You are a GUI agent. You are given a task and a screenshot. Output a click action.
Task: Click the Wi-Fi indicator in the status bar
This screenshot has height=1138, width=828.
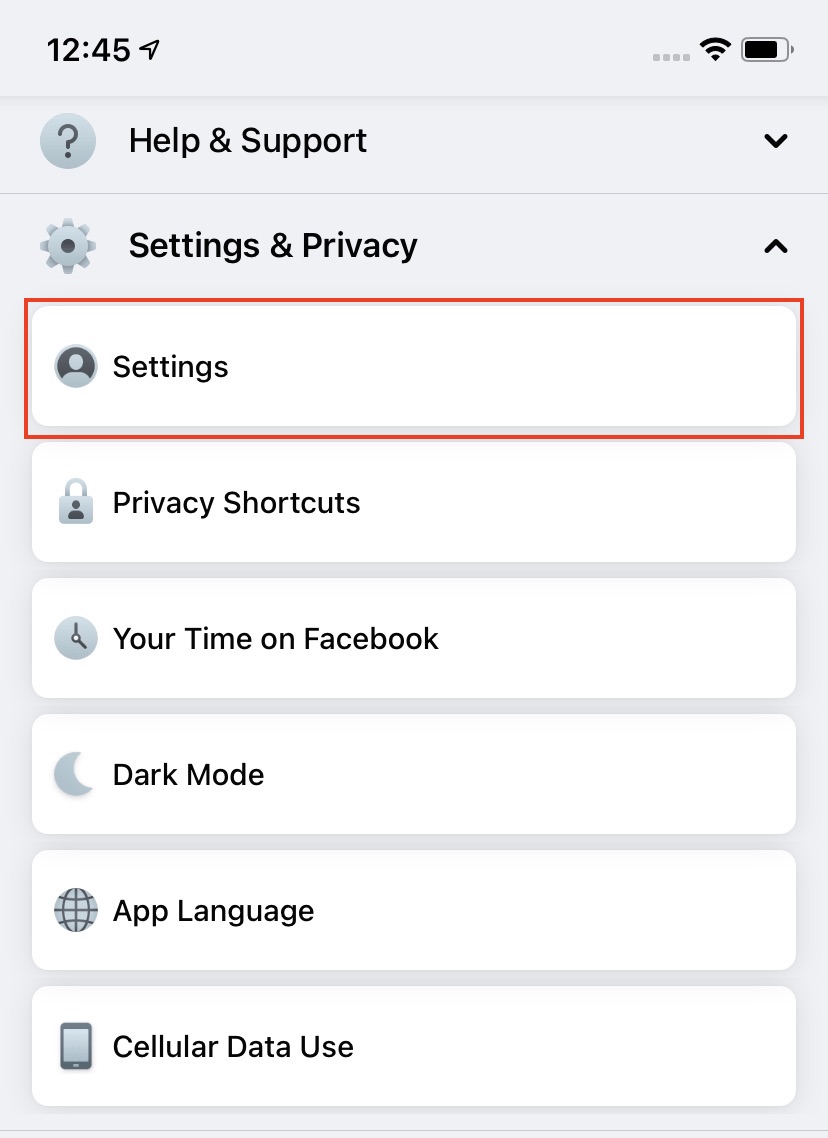click(716, 48)
